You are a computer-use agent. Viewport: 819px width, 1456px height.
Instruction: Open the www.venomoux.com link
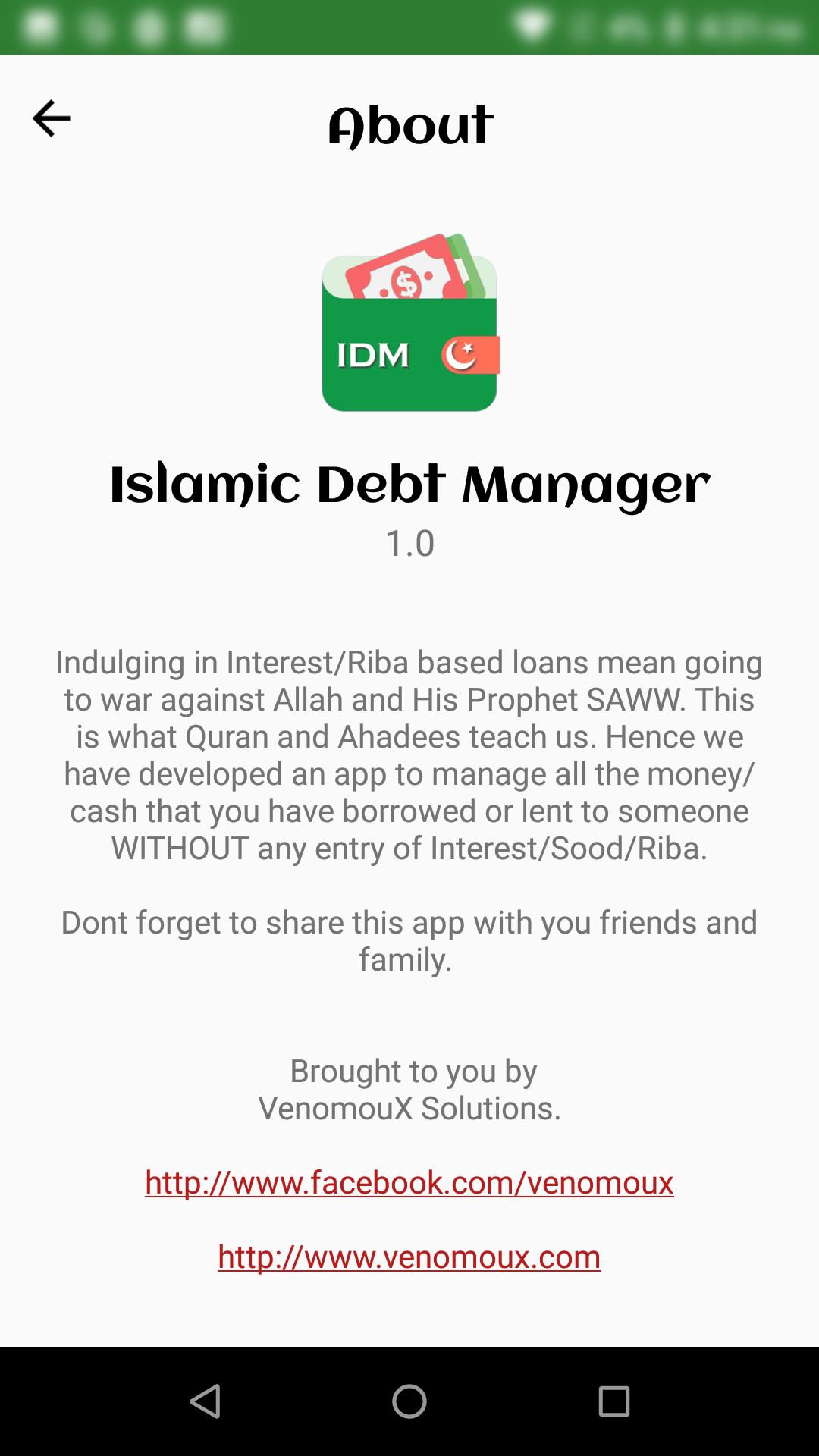point(409,1257)
